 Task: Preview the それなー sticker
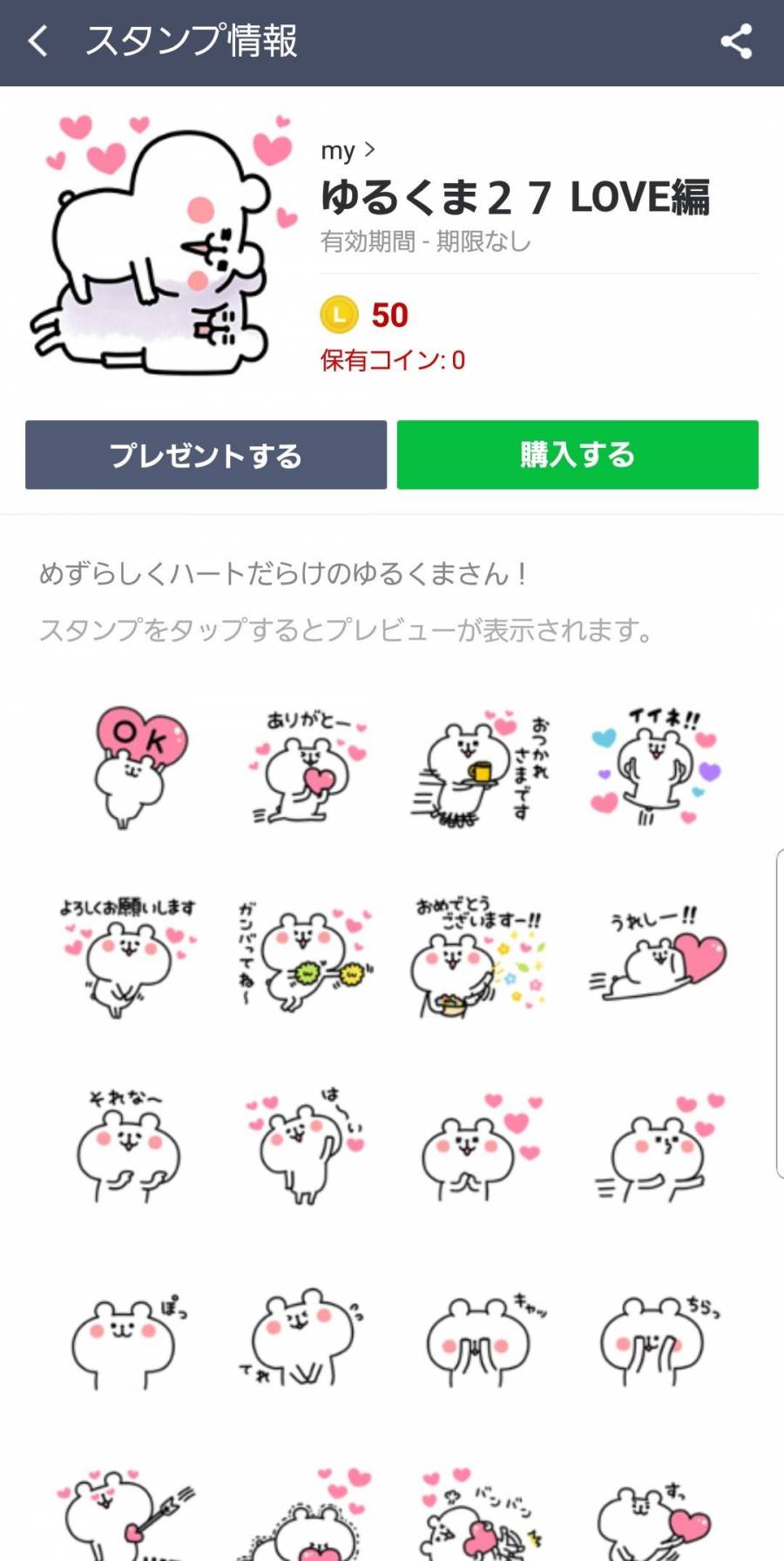tap(128, 1146)
